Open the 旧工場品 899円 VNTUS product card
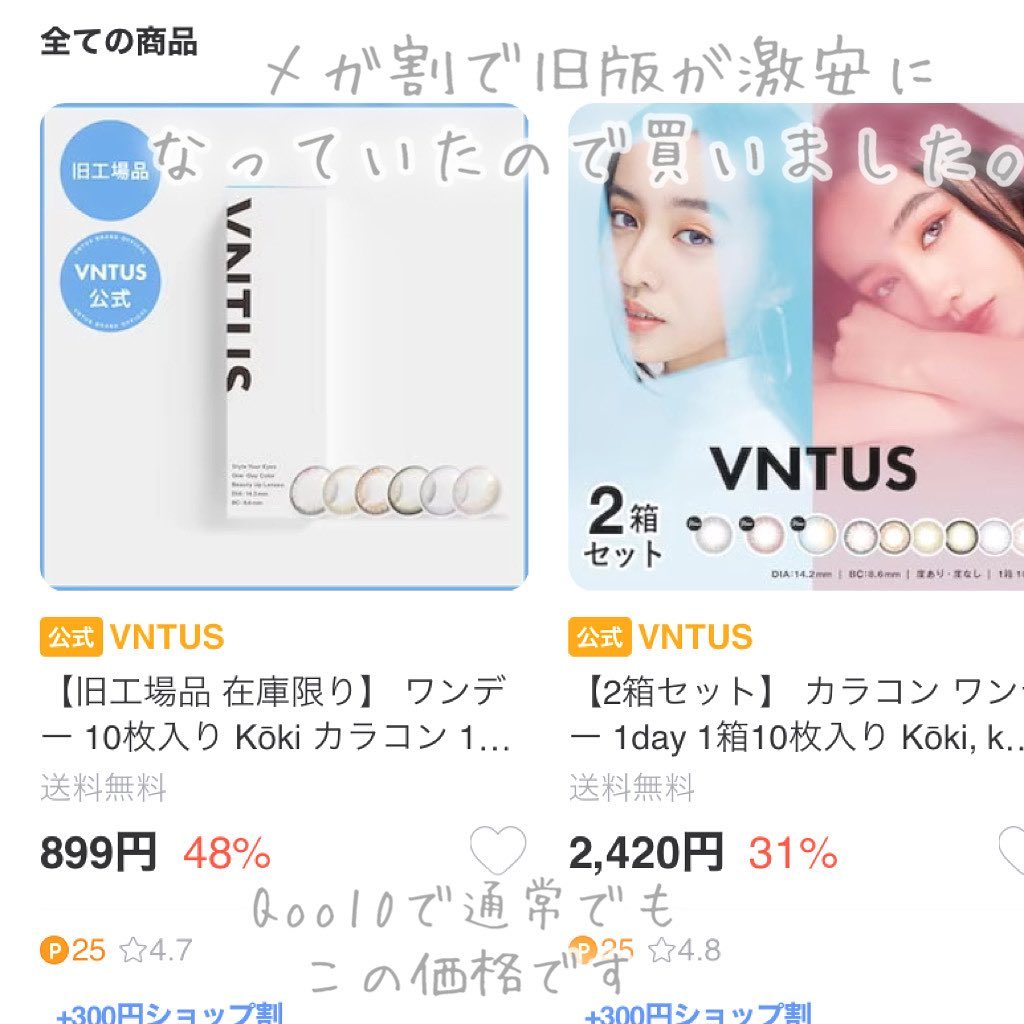The width and height of the screenshot is (1024, 1024). 283,347
